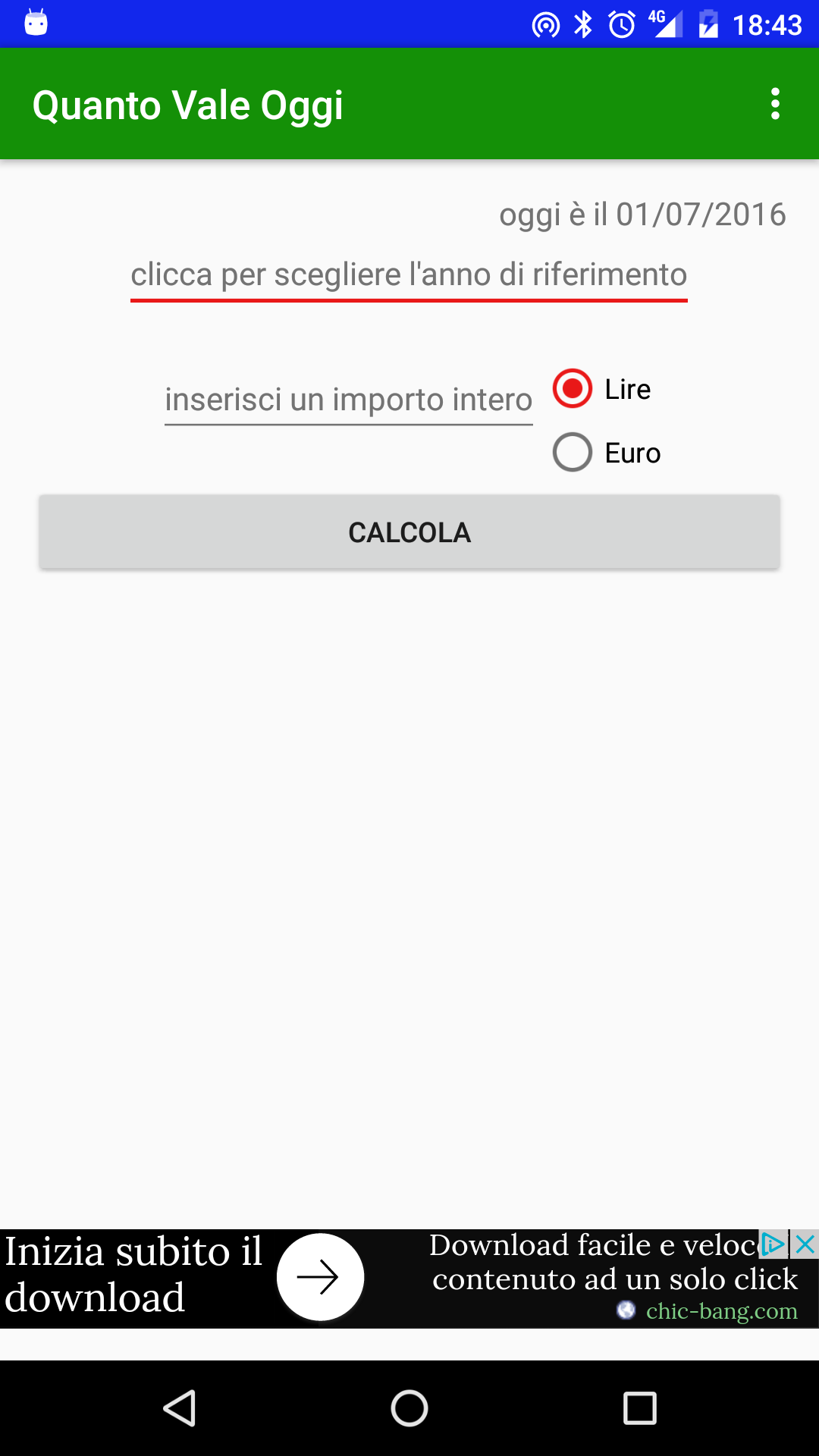Tap the CALCOLA button

(x=409, y=532)
